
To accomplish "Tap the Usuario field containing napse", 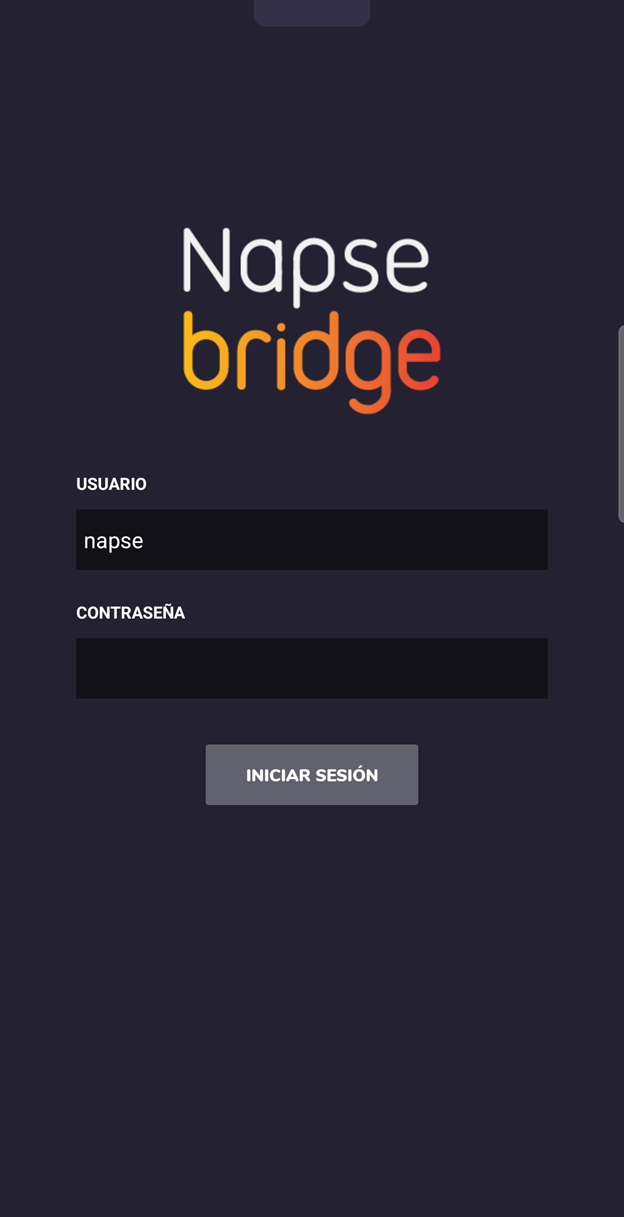I will 311,540.
